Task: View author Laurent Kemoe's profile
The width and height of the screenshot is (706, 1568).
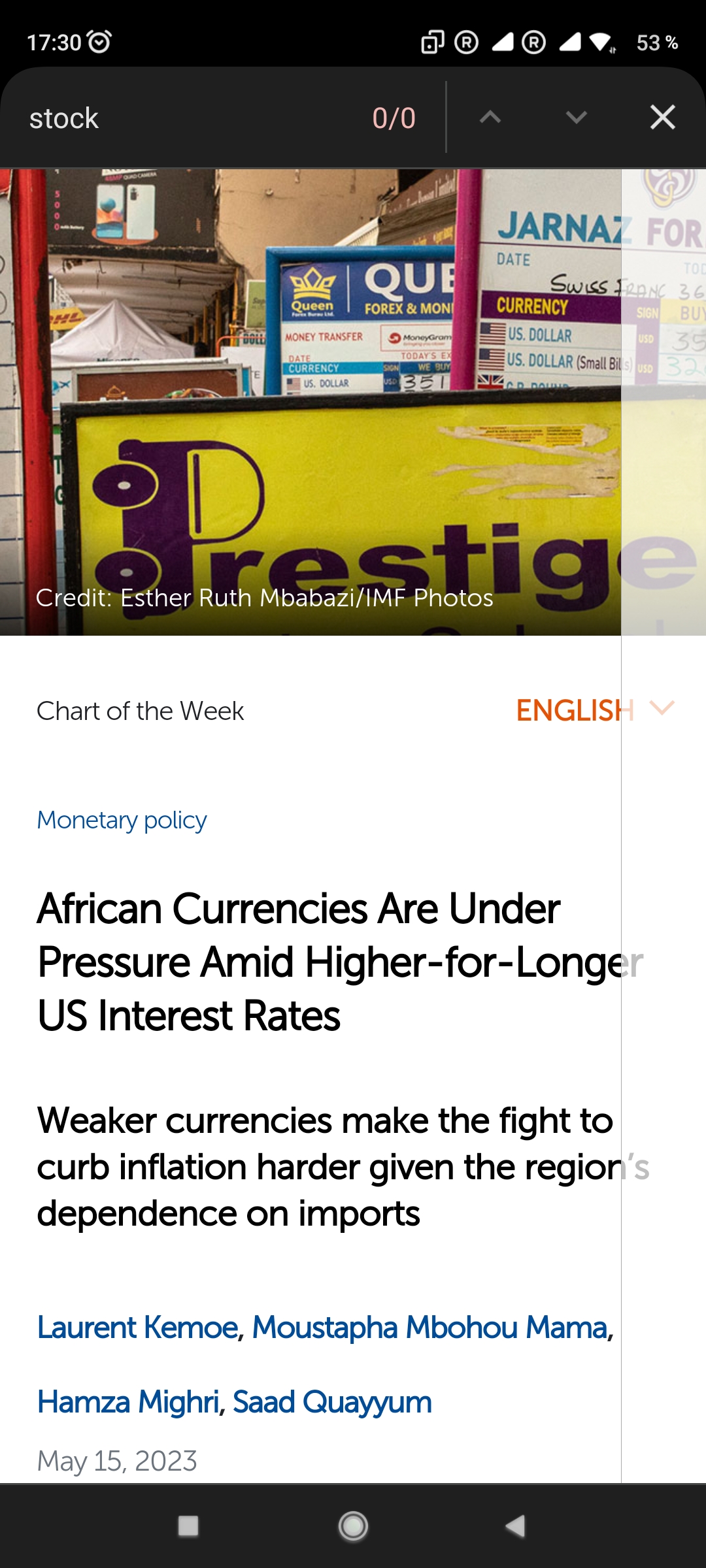Action: click(x=138, y=1328)
